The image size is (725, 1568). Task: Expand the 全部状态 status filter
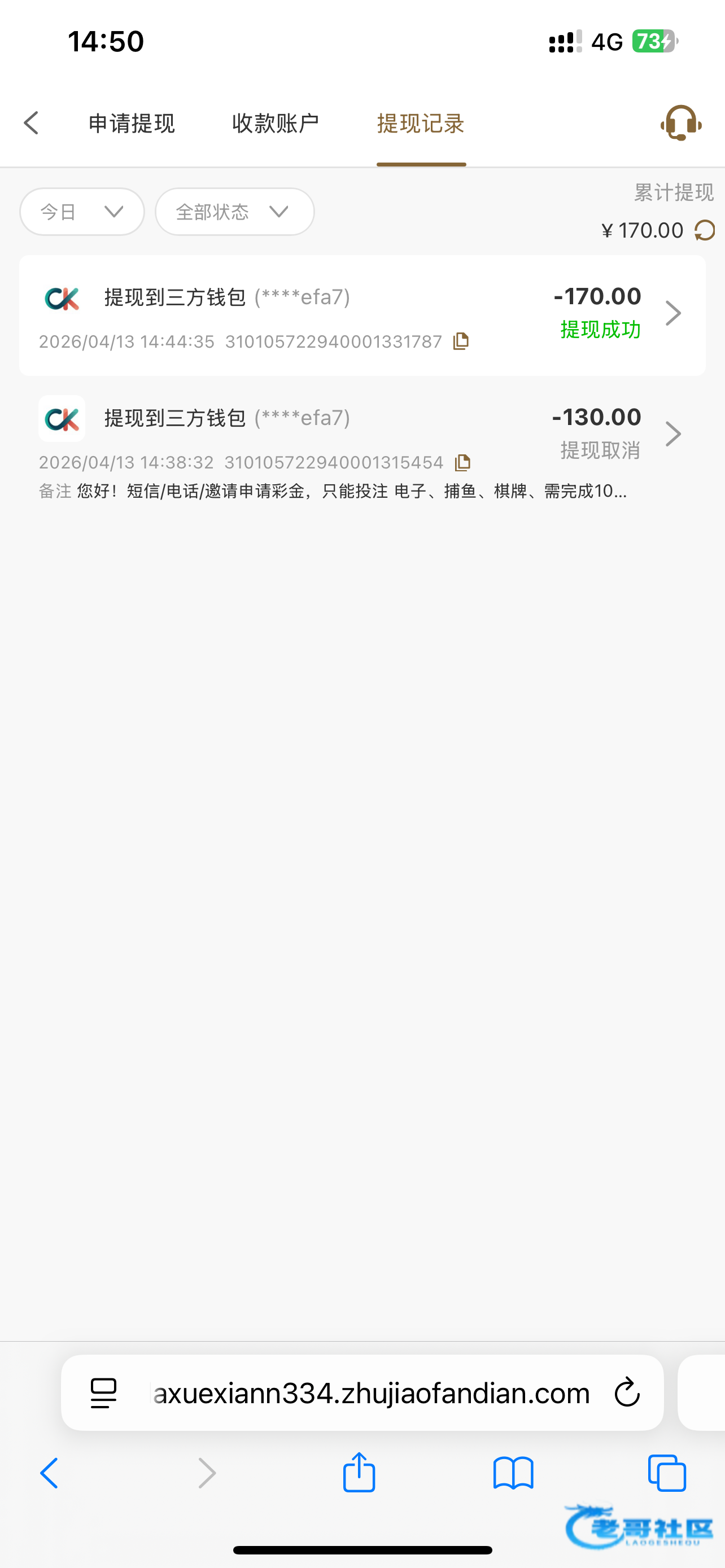pos(234,212)
